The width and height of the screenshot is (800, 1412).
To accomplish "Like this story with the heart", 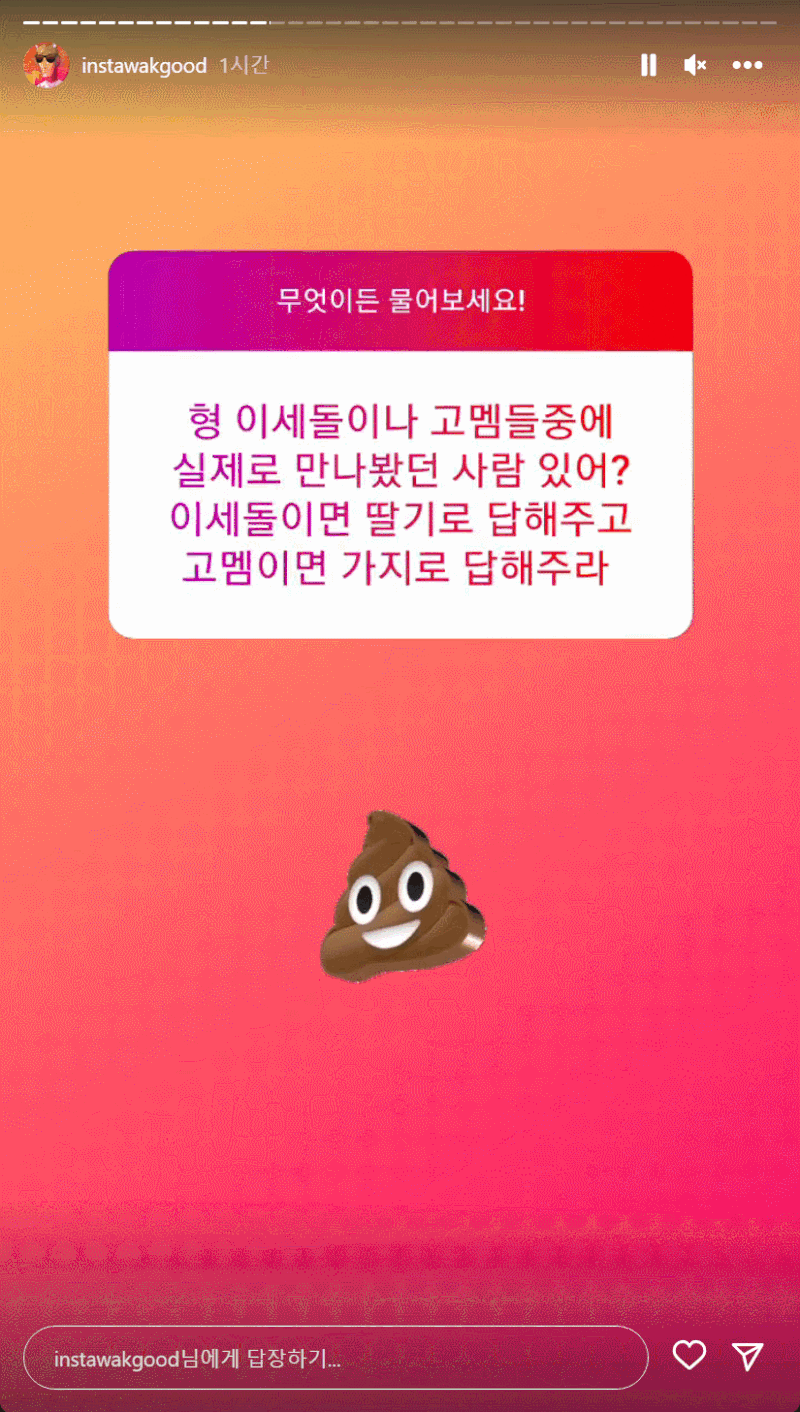I will [689, 1355].
